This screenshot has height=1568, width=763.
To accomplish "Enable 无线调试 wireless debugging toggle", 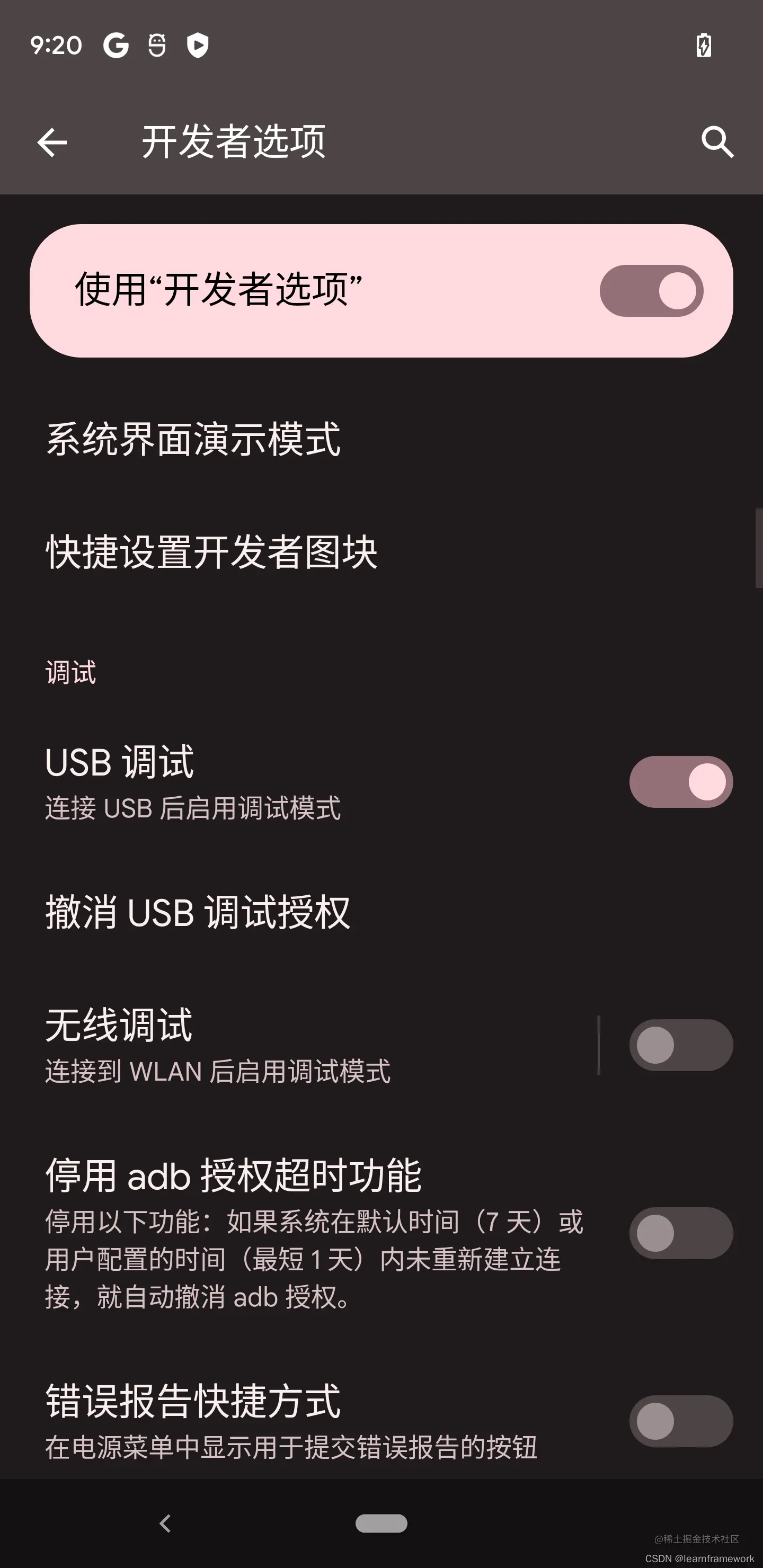I will click(x=680, y=1045).
